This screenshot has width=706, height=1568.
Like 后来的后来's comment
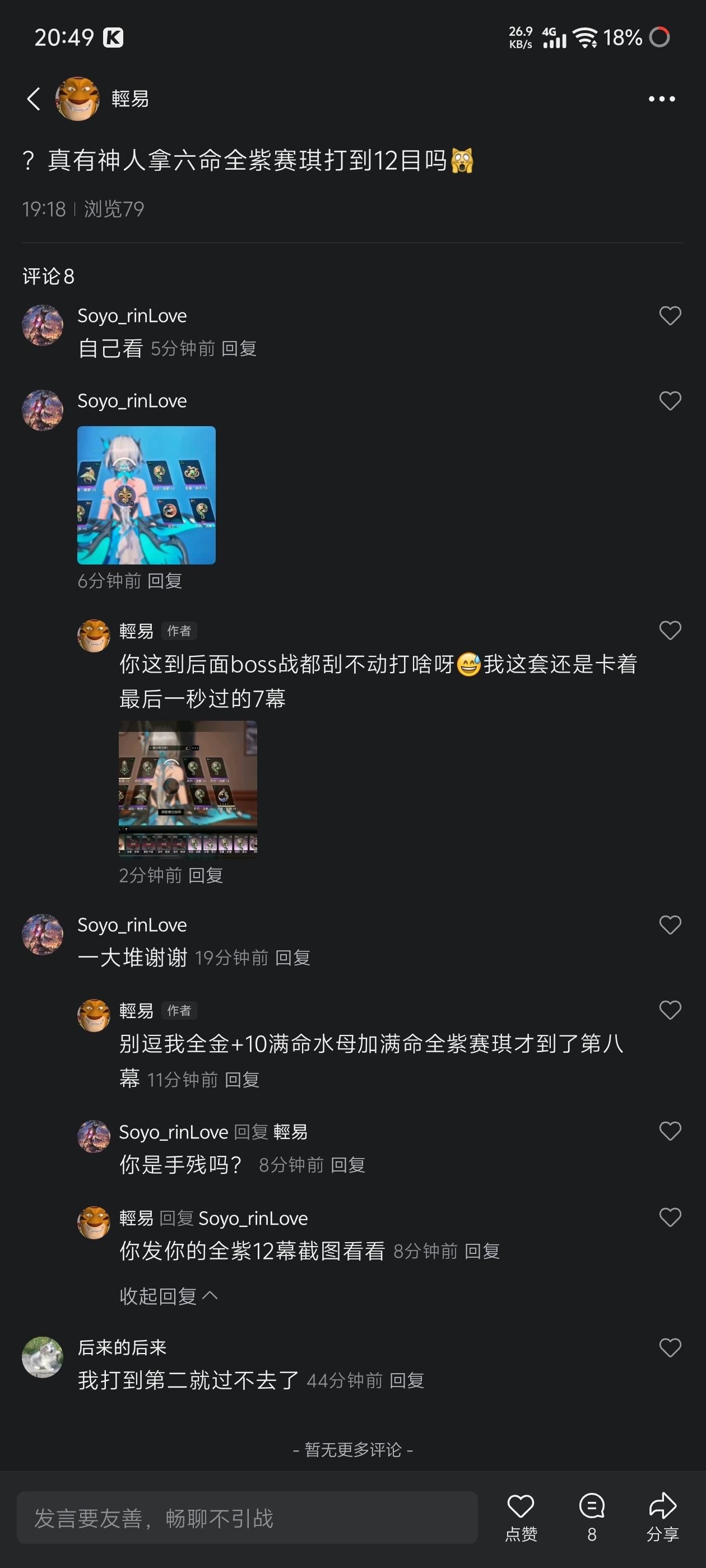click(670, 1348)
